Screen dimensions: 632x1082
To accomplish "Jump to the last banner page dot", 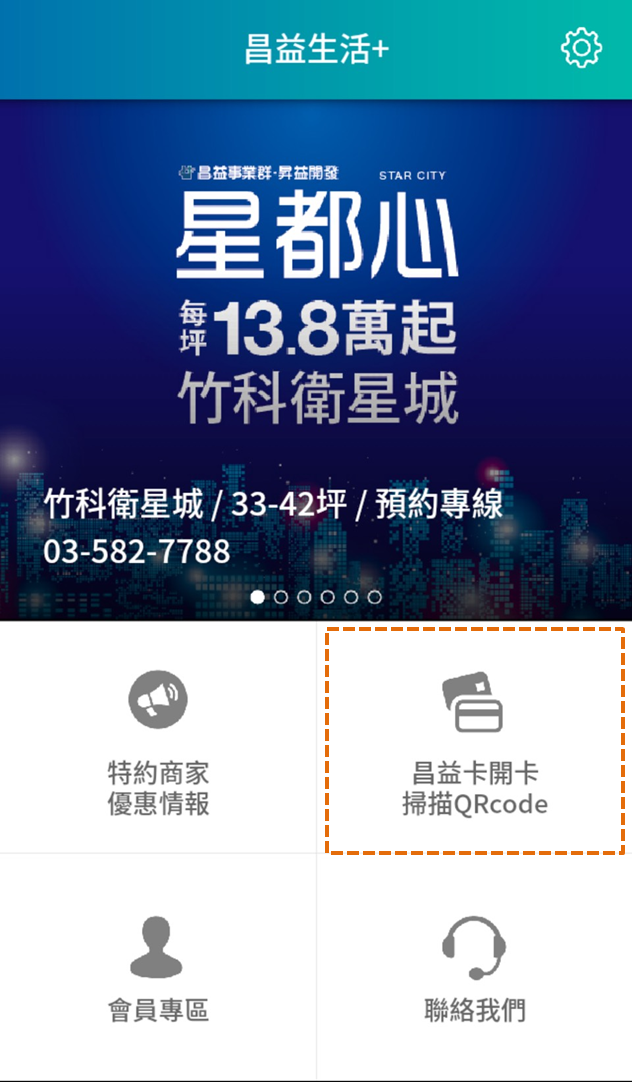I will click(x=374, y=597).
